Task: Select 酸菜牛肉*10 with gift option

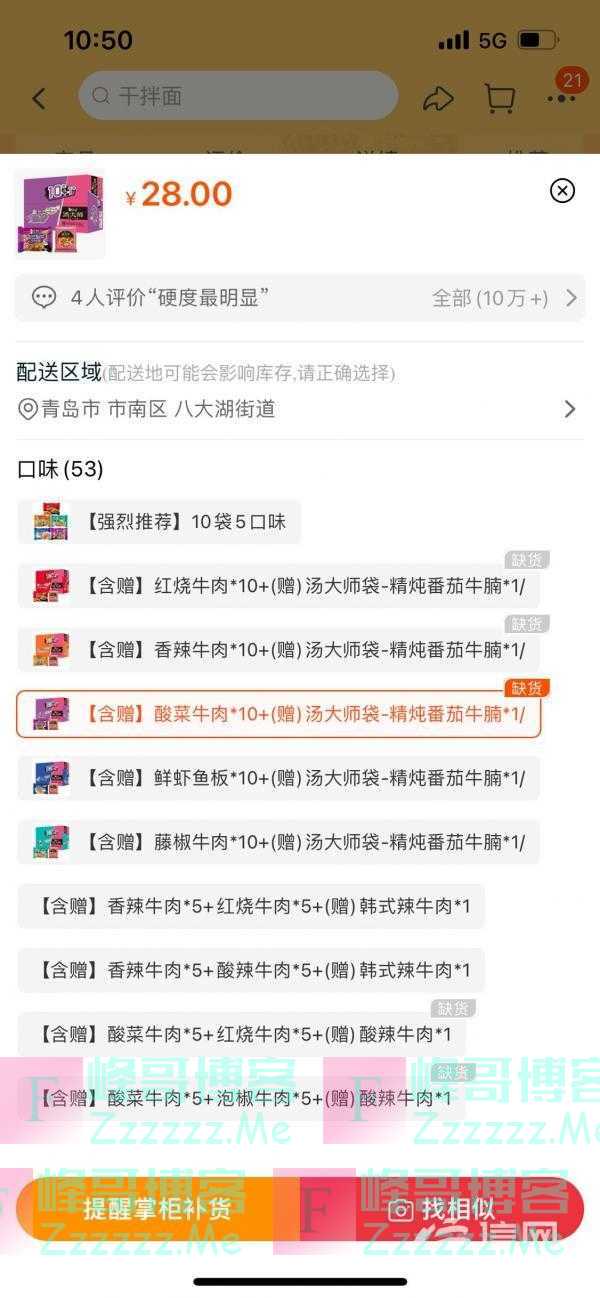Action: [x=279, y=715]
